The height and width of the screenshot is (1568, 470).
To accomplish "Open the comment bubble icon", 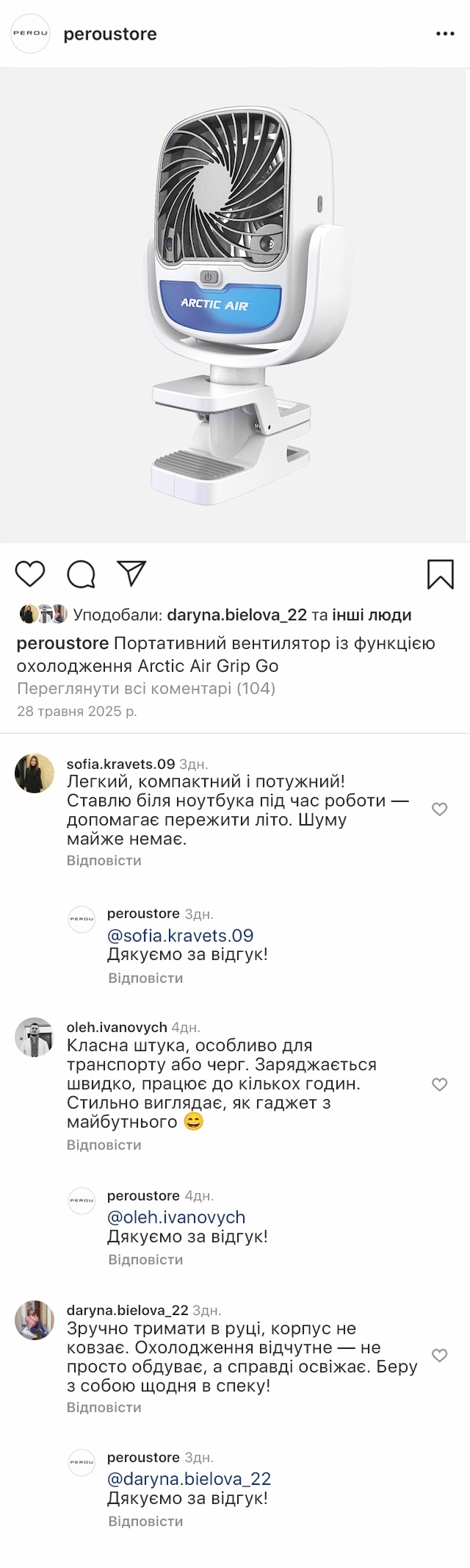I will click(81, 574).
